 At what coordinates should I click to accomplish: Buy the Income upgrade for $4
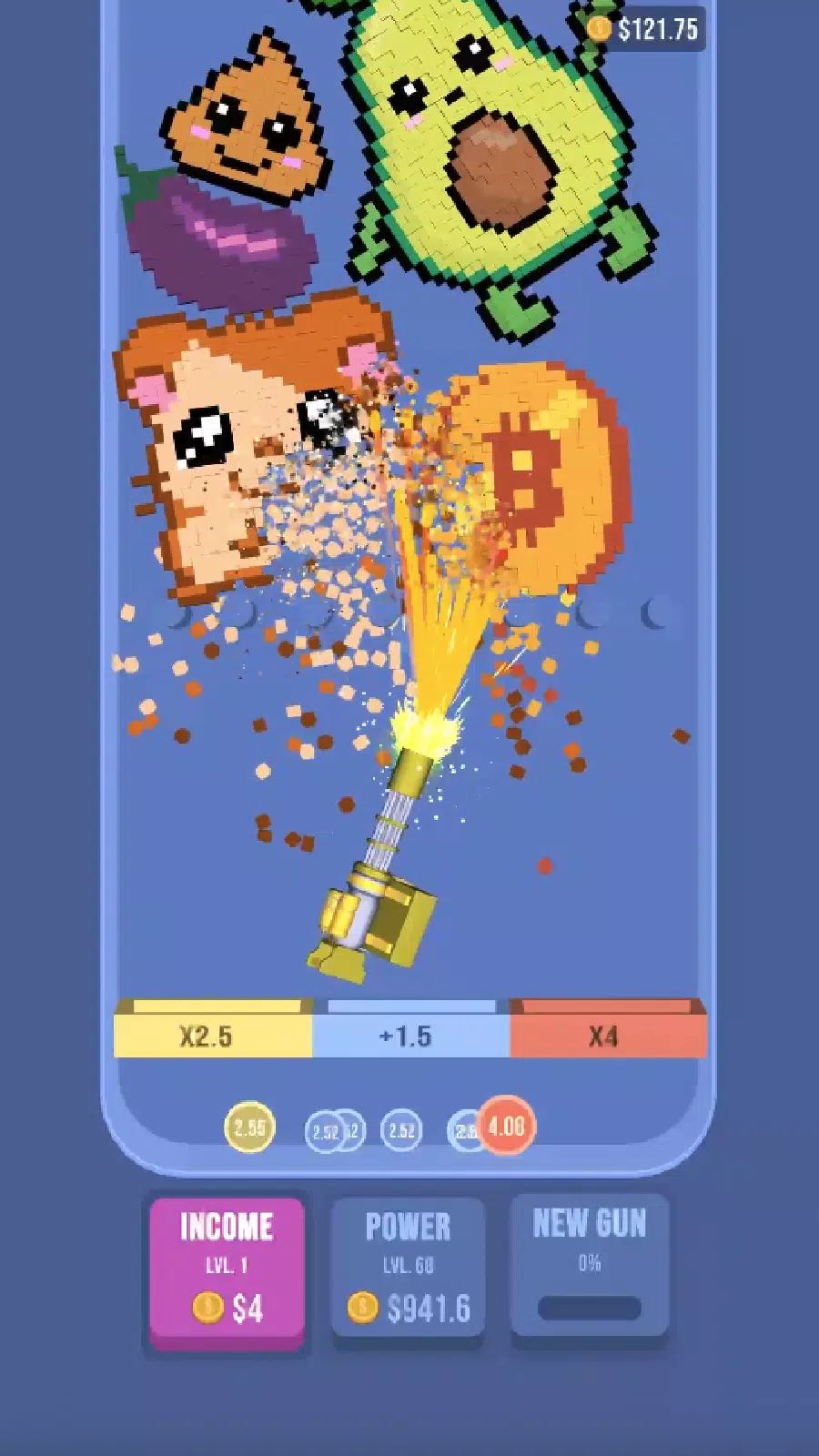pos(227,1269)
